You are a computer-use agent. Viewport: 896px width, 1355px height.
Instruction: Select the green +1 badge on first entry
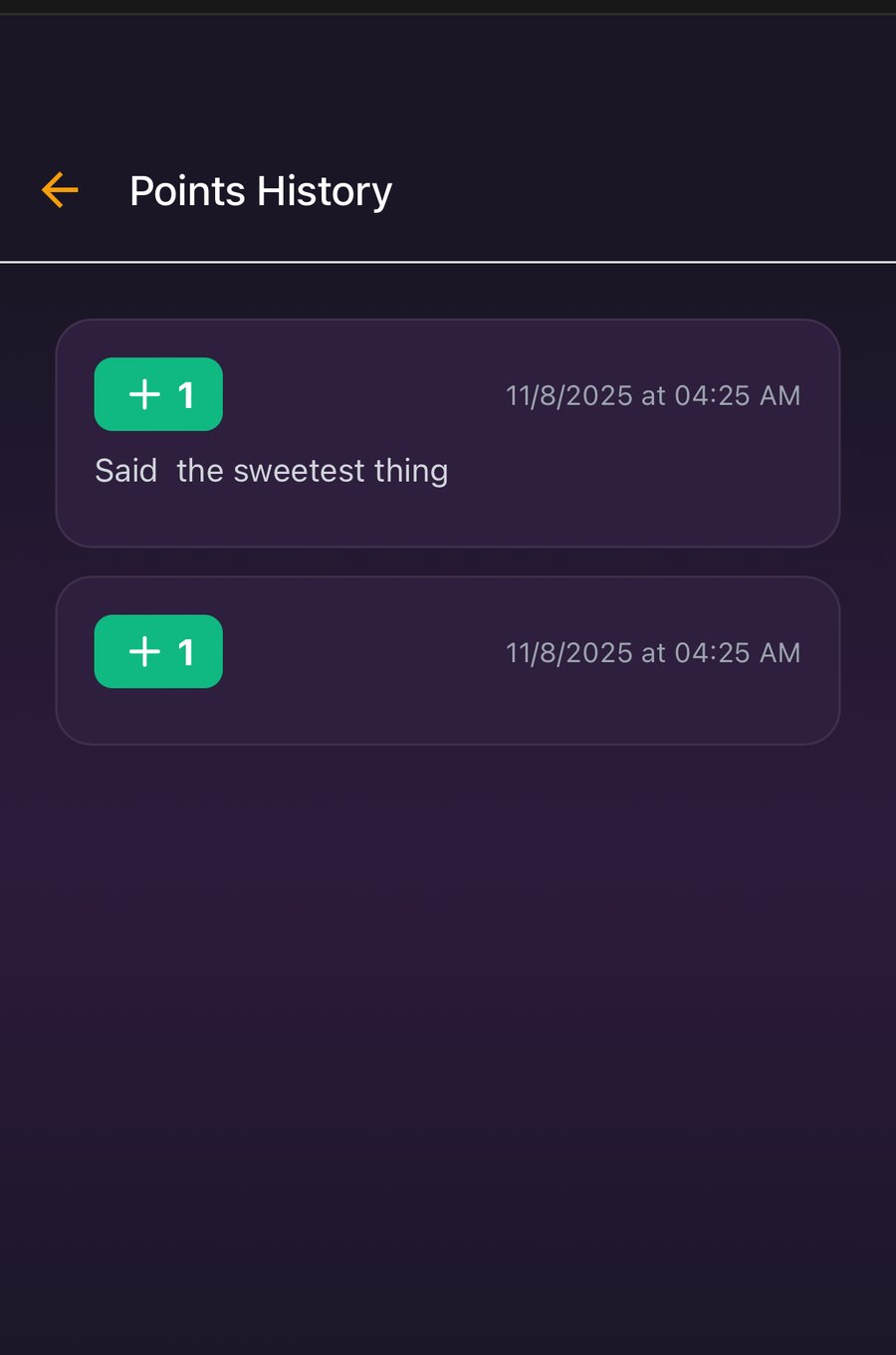point(158,394)
